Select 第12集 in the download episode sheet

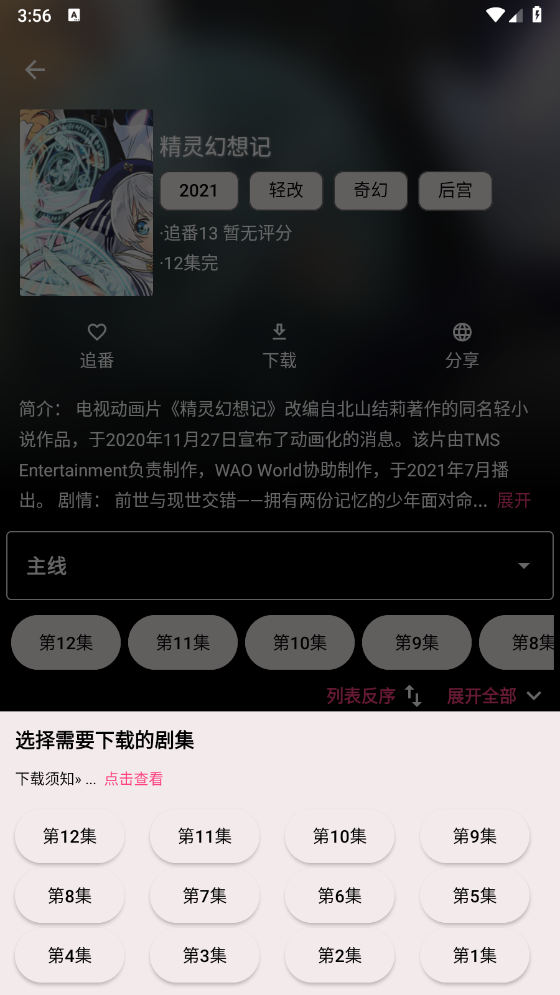(x=70, y=836)
